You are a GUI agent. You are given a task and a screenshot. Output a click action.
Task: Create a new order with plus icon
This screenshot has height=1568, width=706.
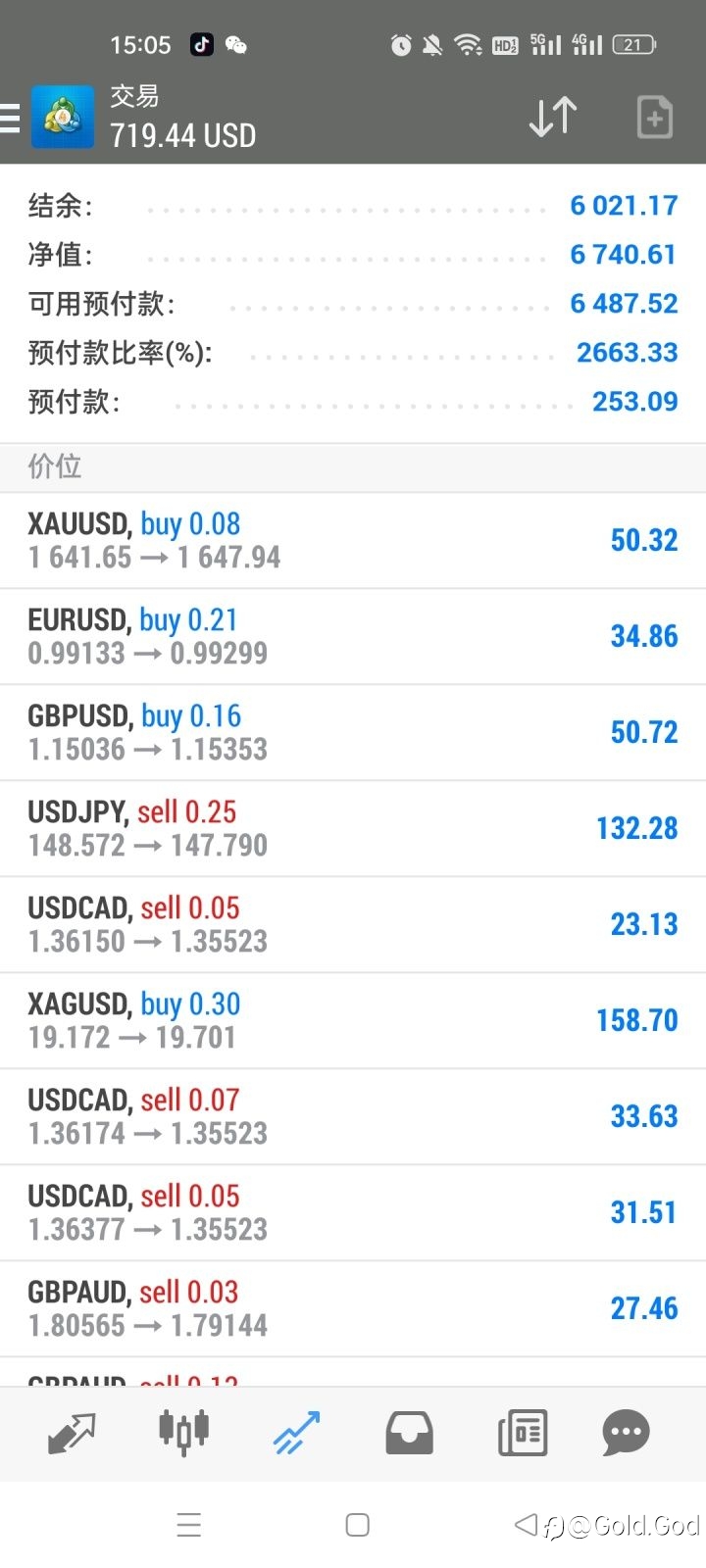pyautogui.click(x=655, y=118)
